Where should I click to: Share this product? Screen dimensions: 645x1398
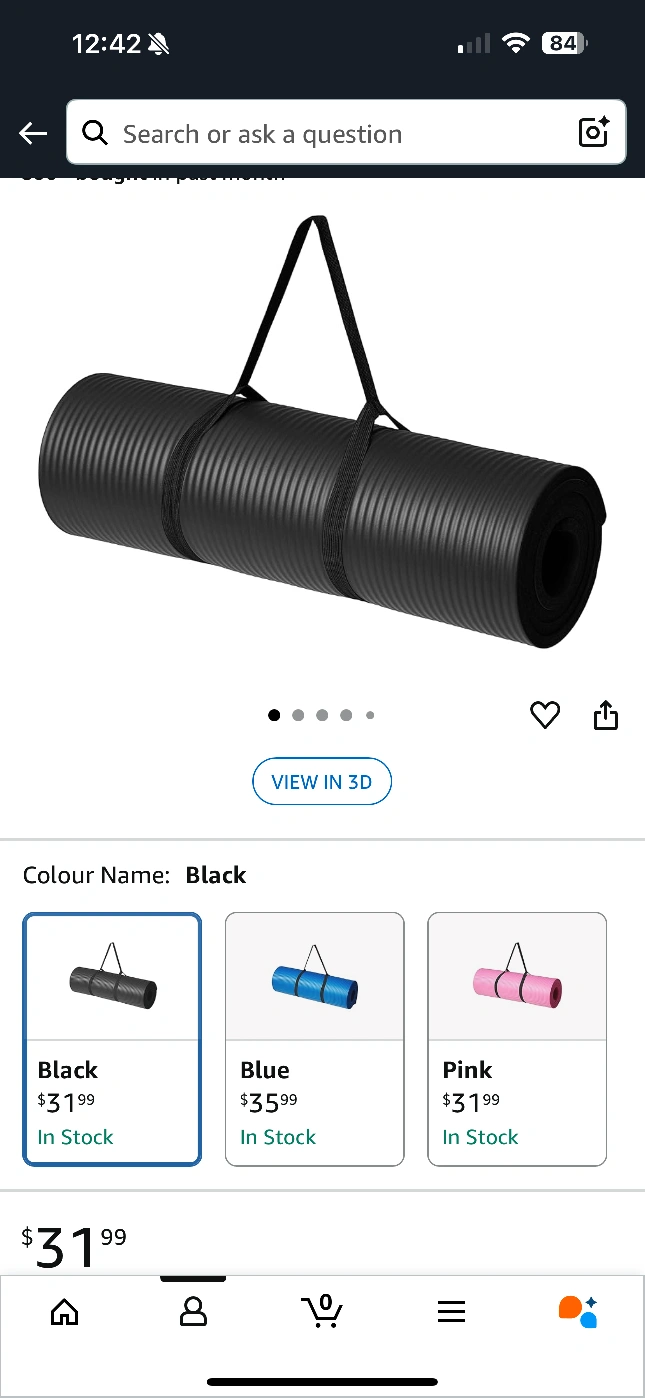coord(606,715)
